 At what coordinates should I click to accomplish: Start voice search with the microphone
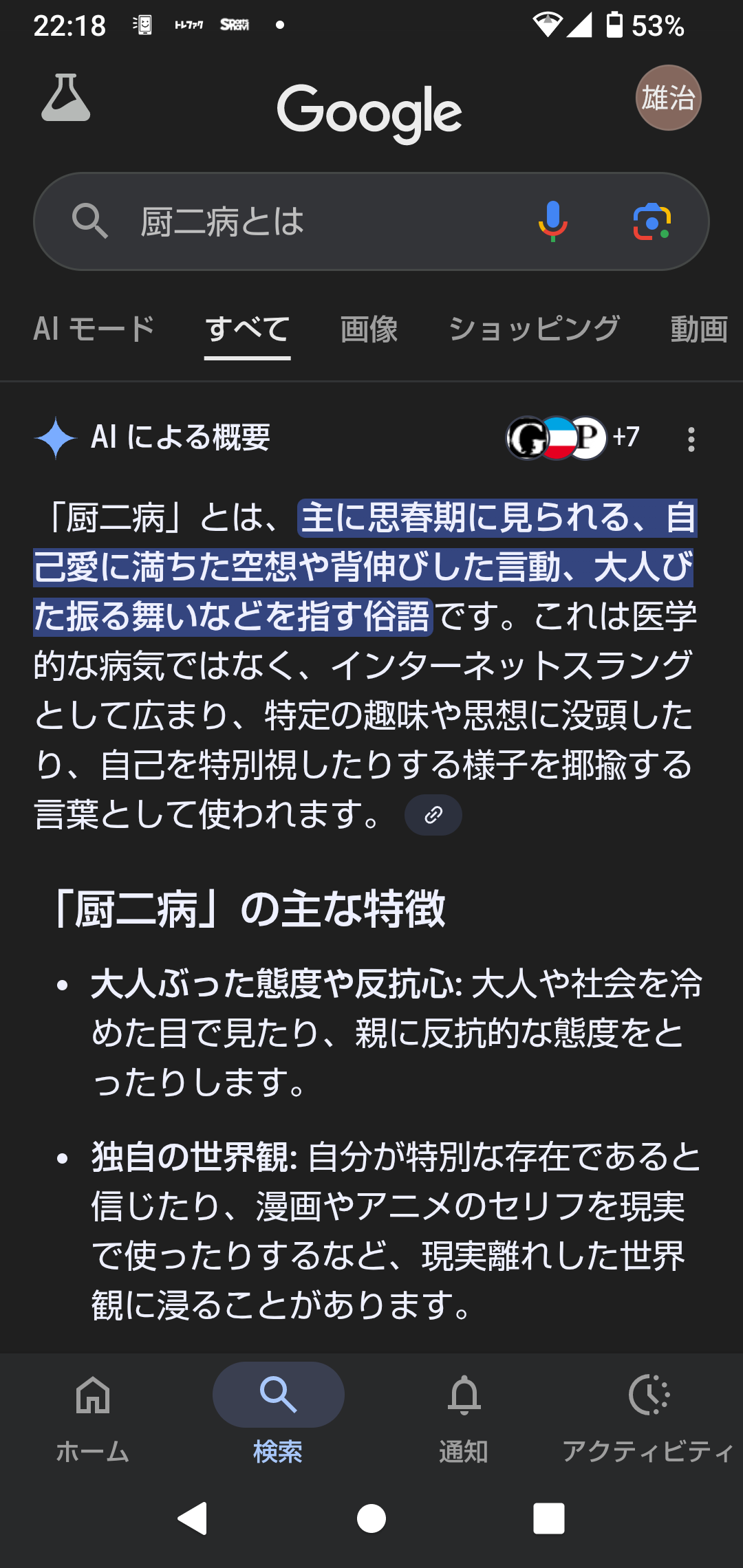(x=552, y=221)
